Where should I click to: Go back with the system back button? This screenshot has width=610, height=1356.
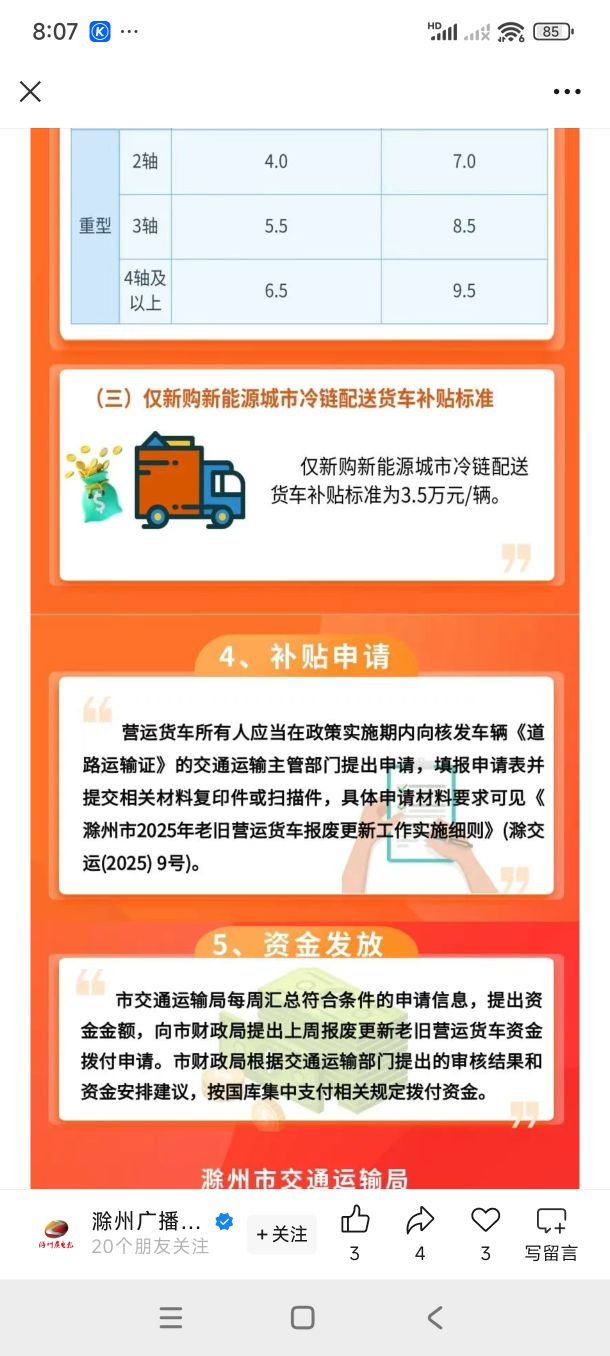click(x=434, y=1318)
